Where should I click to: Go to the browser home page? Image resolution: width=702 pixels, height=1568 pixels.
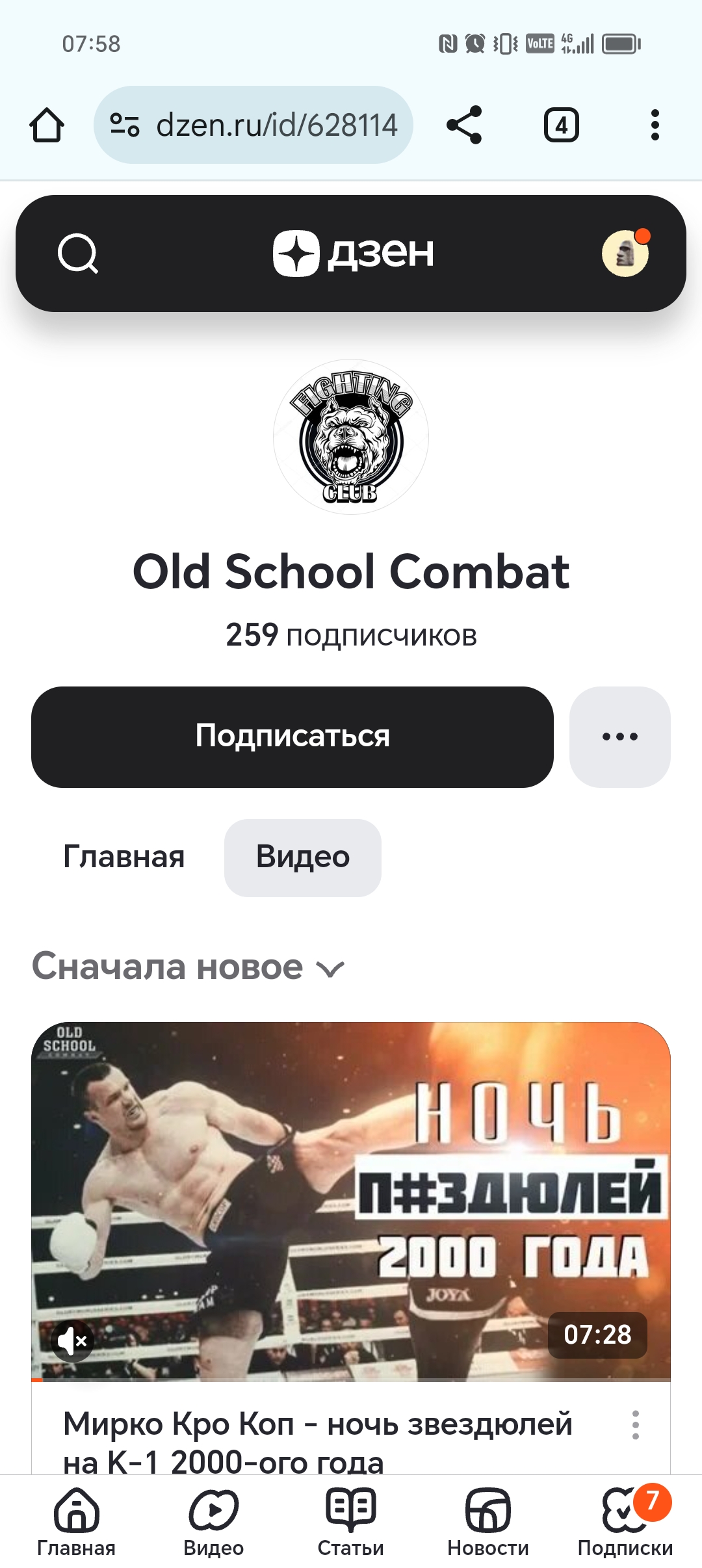[x=47, y=125]
